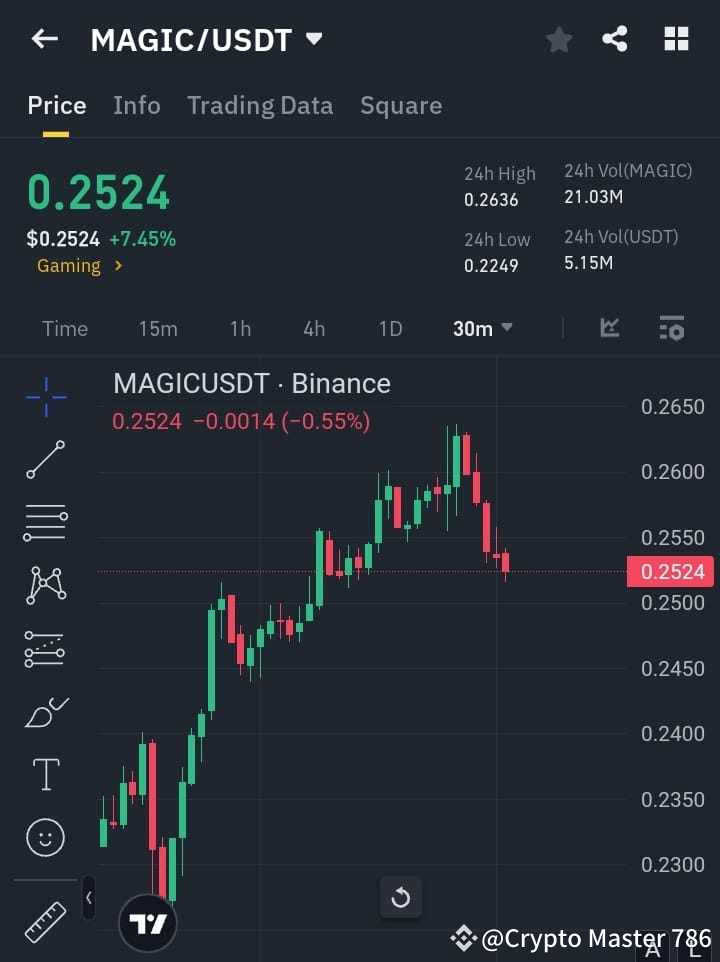The width and height of the screenshot is (720, 962).
Task: Select the text annotation tool
Action: tap(44, 774)
